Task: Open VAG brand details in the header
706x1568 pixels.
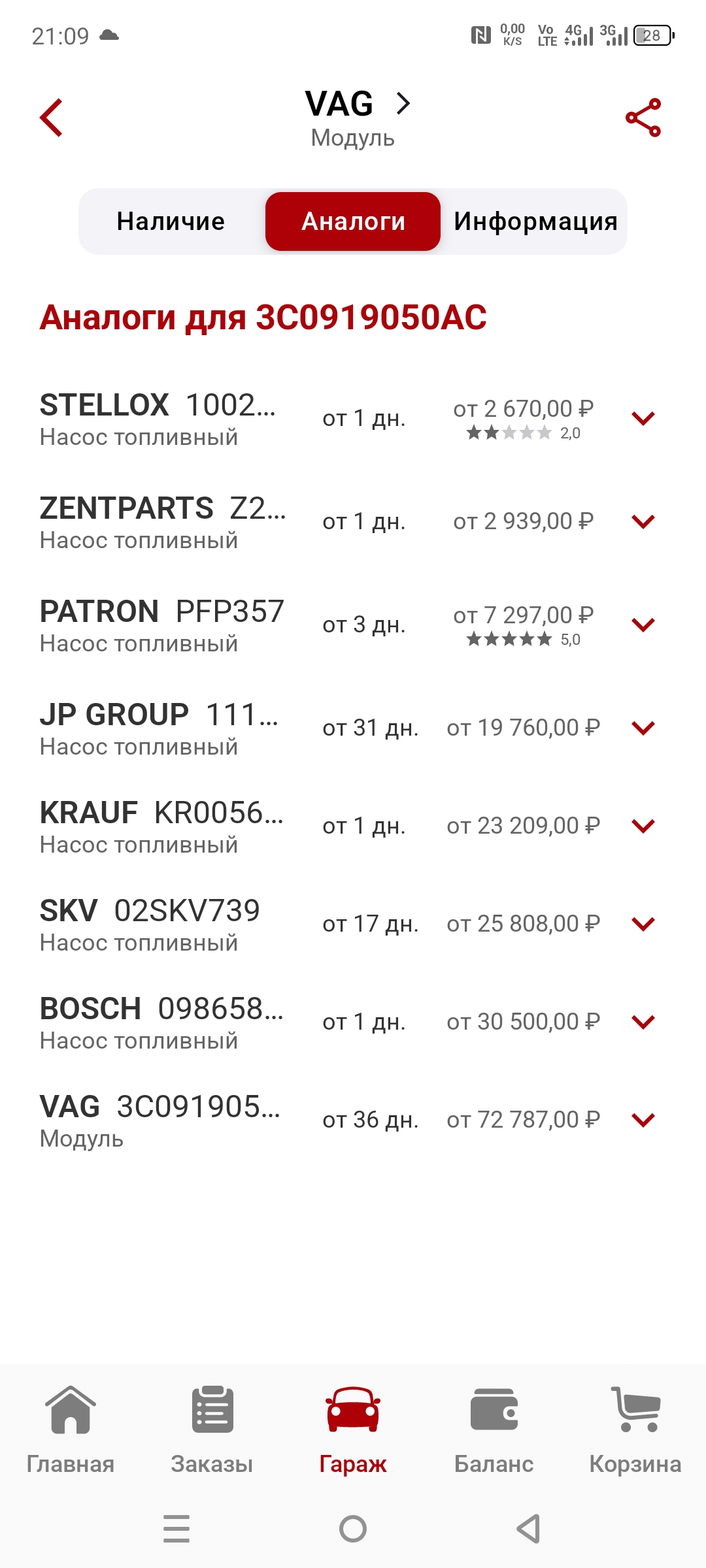Action: click(357, 105)
